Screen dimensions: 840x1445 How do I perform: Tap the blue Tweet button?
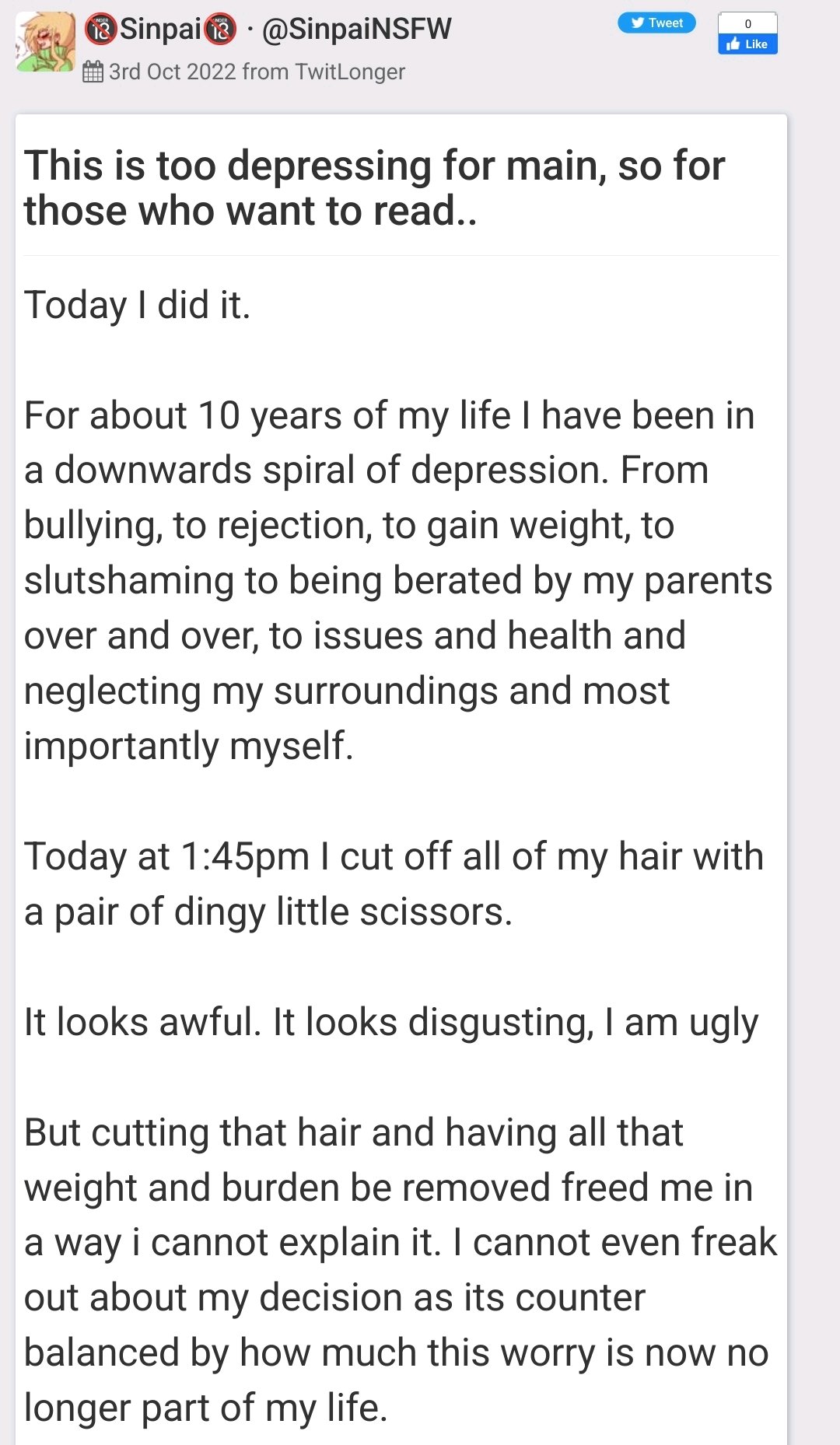click(656, 23)
